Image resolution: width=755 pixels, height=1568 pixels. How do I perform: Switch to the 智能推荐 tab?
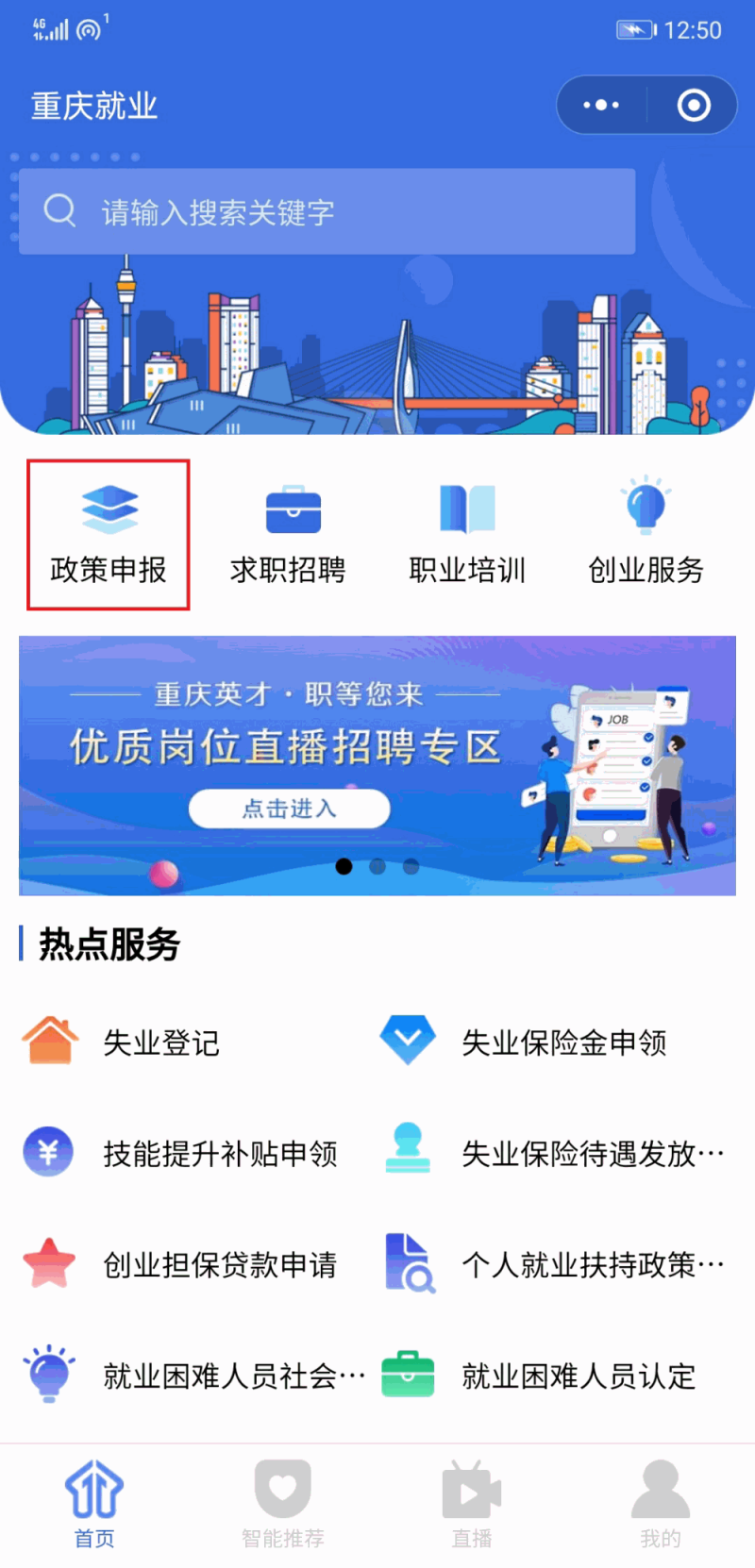pos(283,1504)
